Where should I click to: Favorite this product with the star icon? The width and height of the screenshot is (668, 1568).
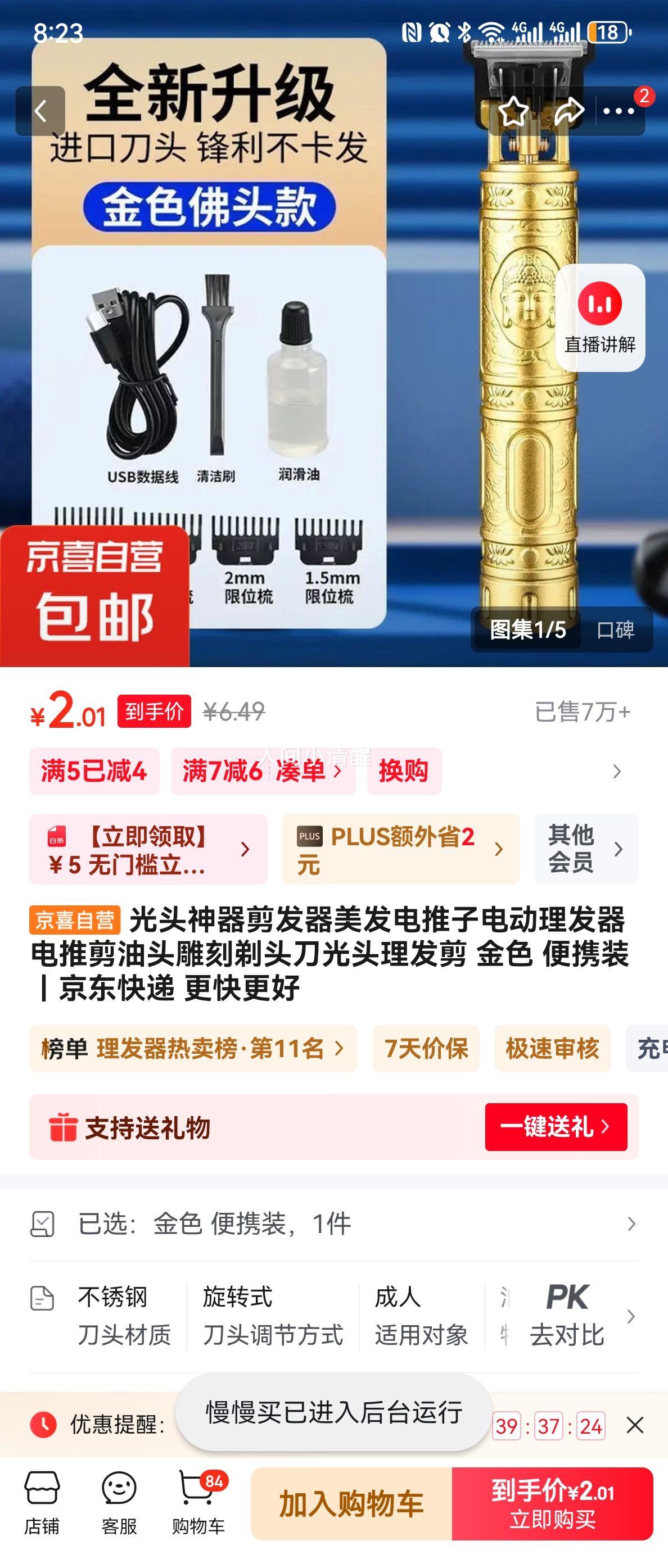(x=513, y=111)
